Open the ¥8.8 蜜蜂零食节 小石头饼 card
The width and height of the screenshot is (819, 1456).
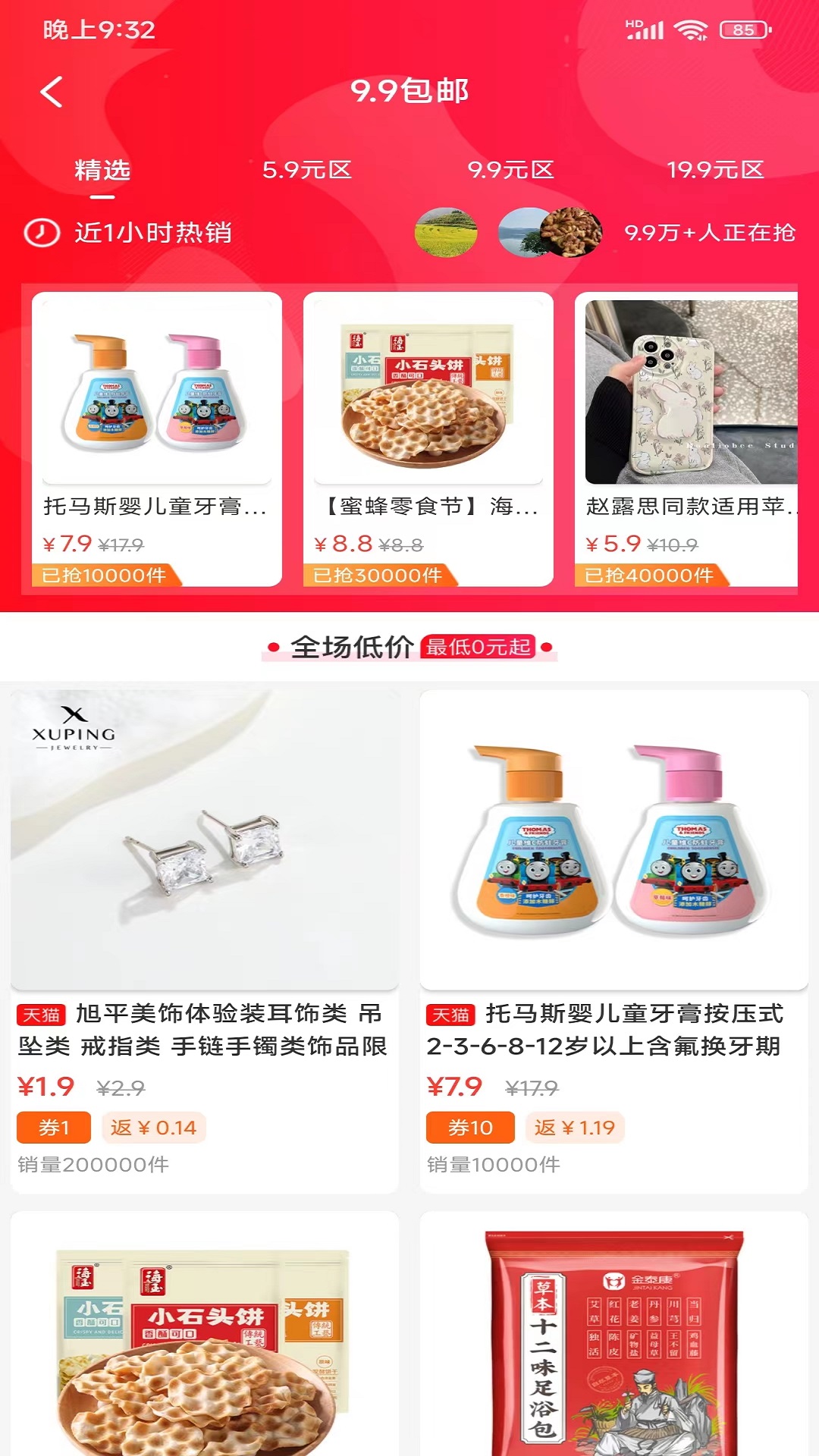(428, 439)
